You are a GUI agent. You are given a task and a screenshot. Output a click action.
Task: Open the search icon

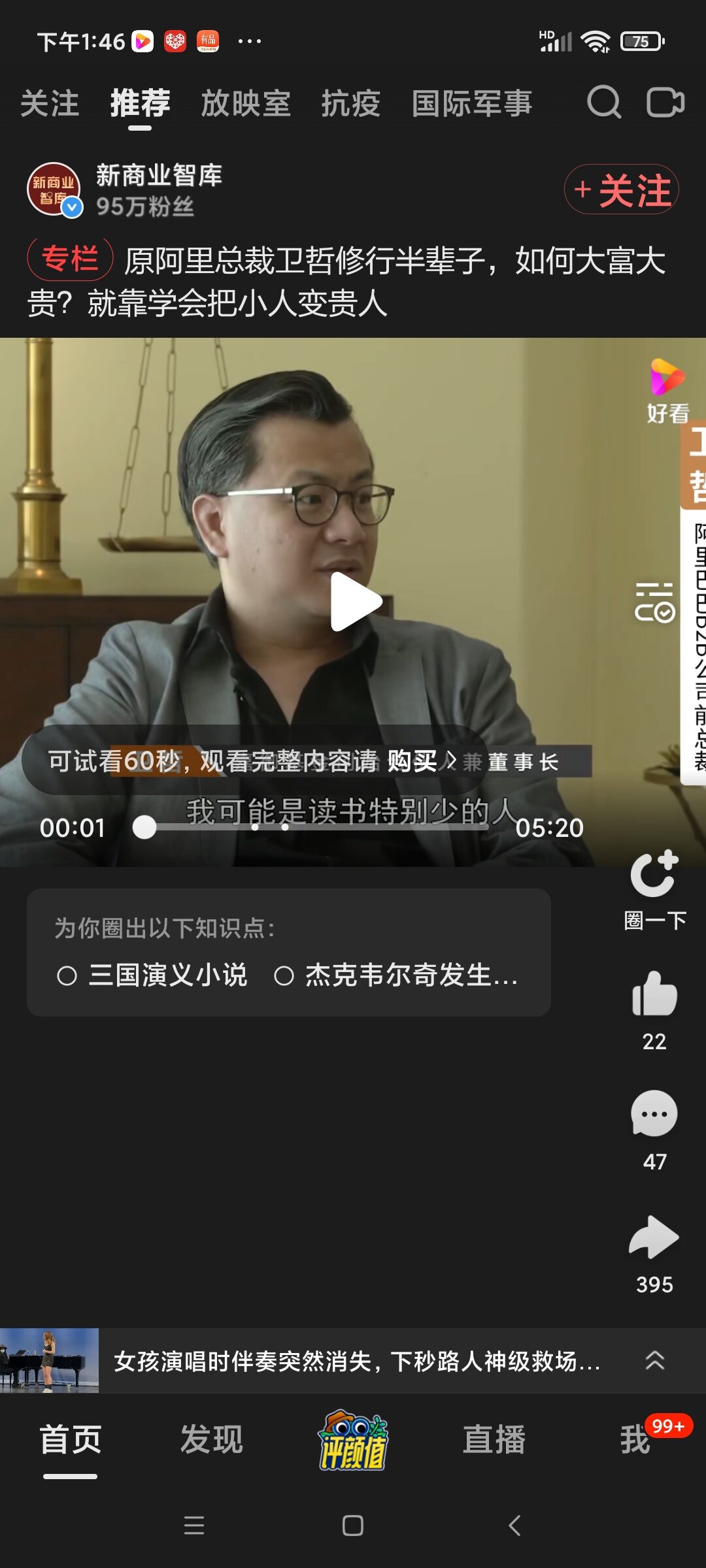[x=603, y=103]
